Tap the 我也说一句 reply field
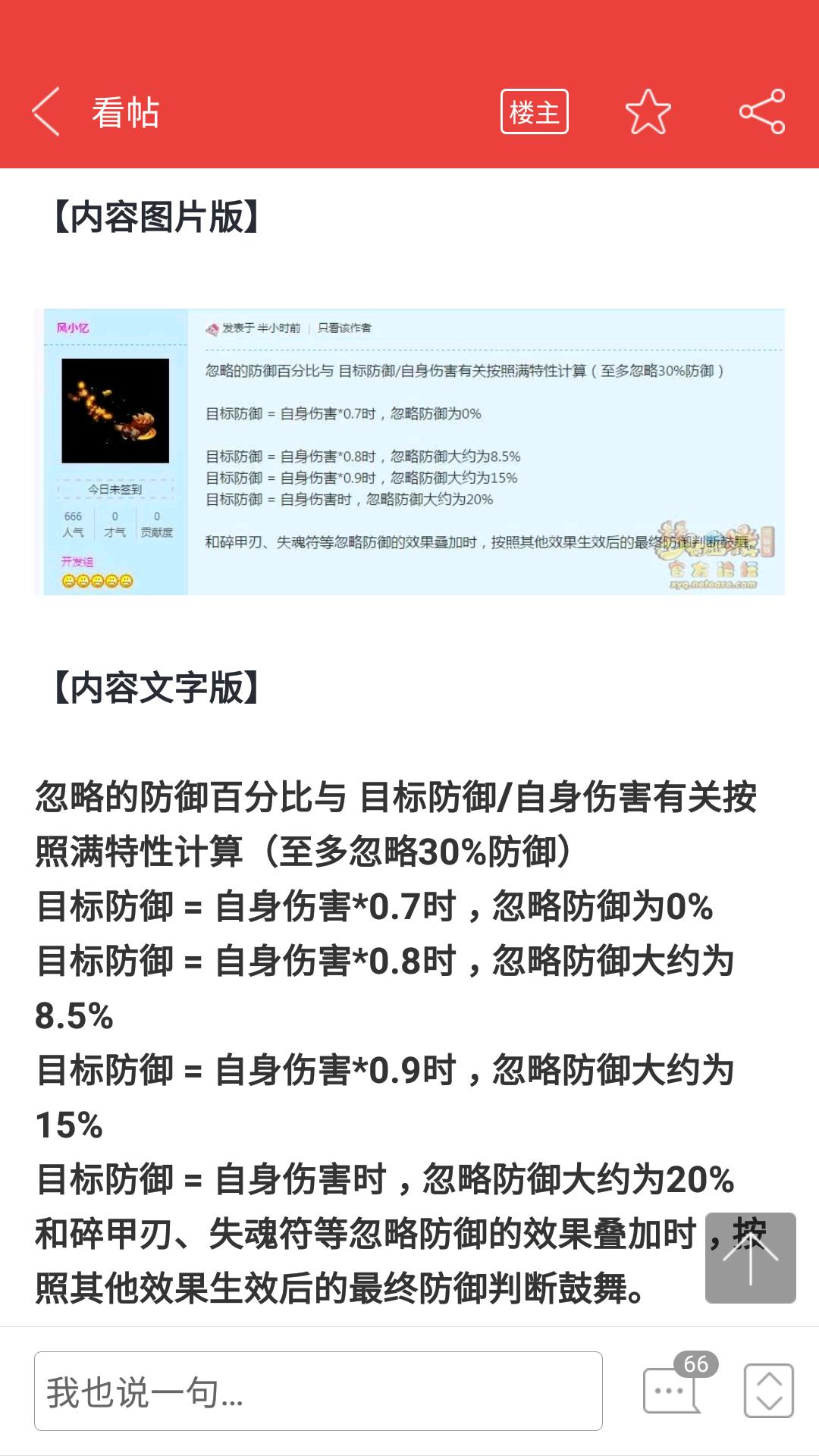Screen dimensions: 819x1456 point(318,1392)
